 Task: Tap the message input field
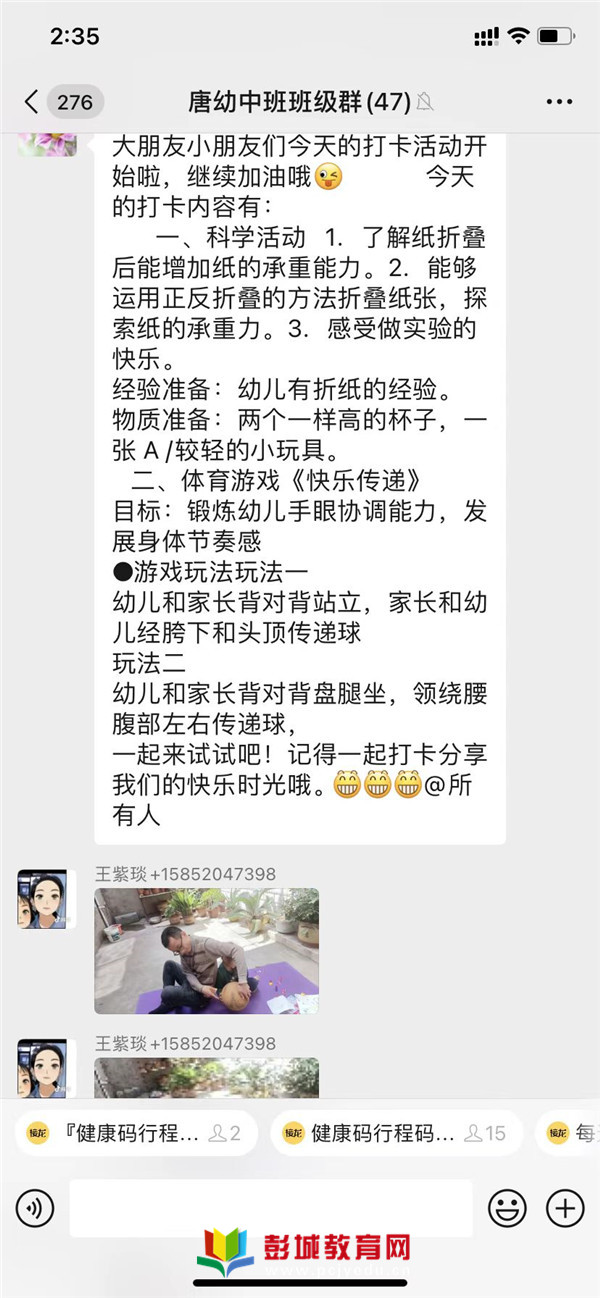click(x=270, y=1208)
